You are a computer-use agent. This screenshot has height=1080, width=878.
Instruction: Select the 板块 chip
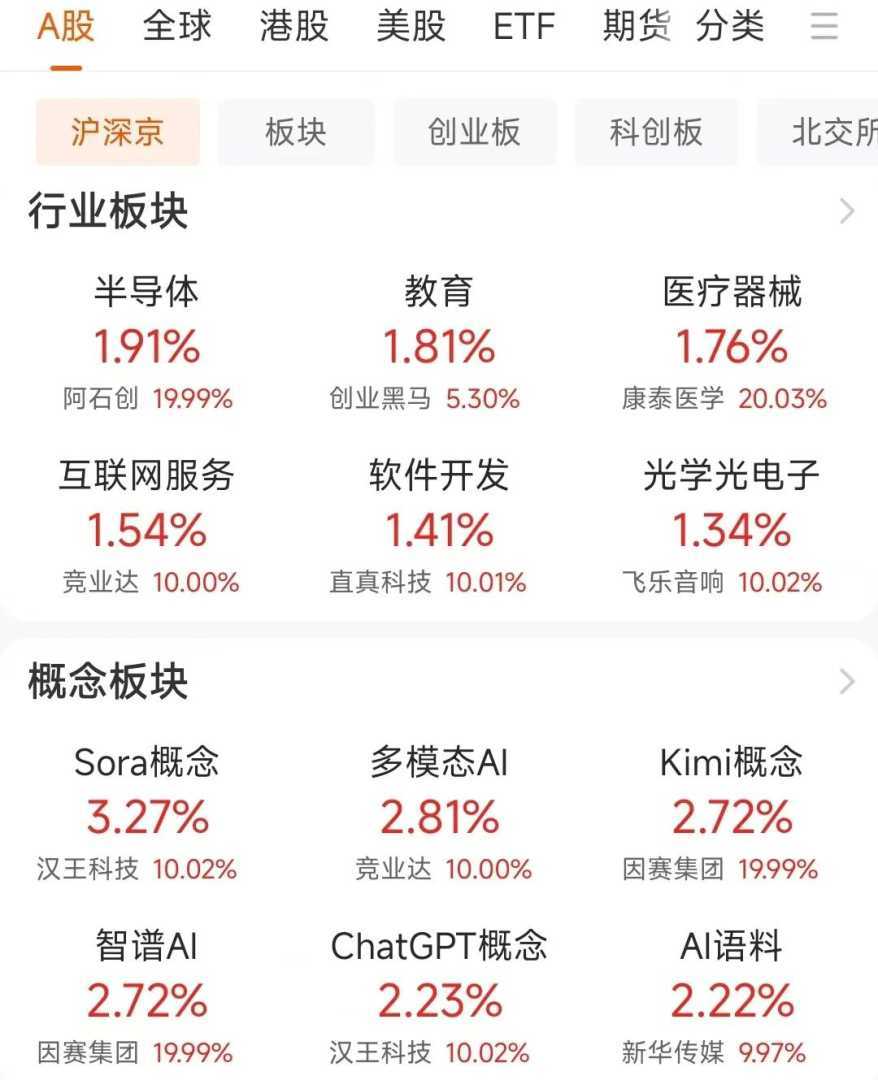click(x=296, y=132)
